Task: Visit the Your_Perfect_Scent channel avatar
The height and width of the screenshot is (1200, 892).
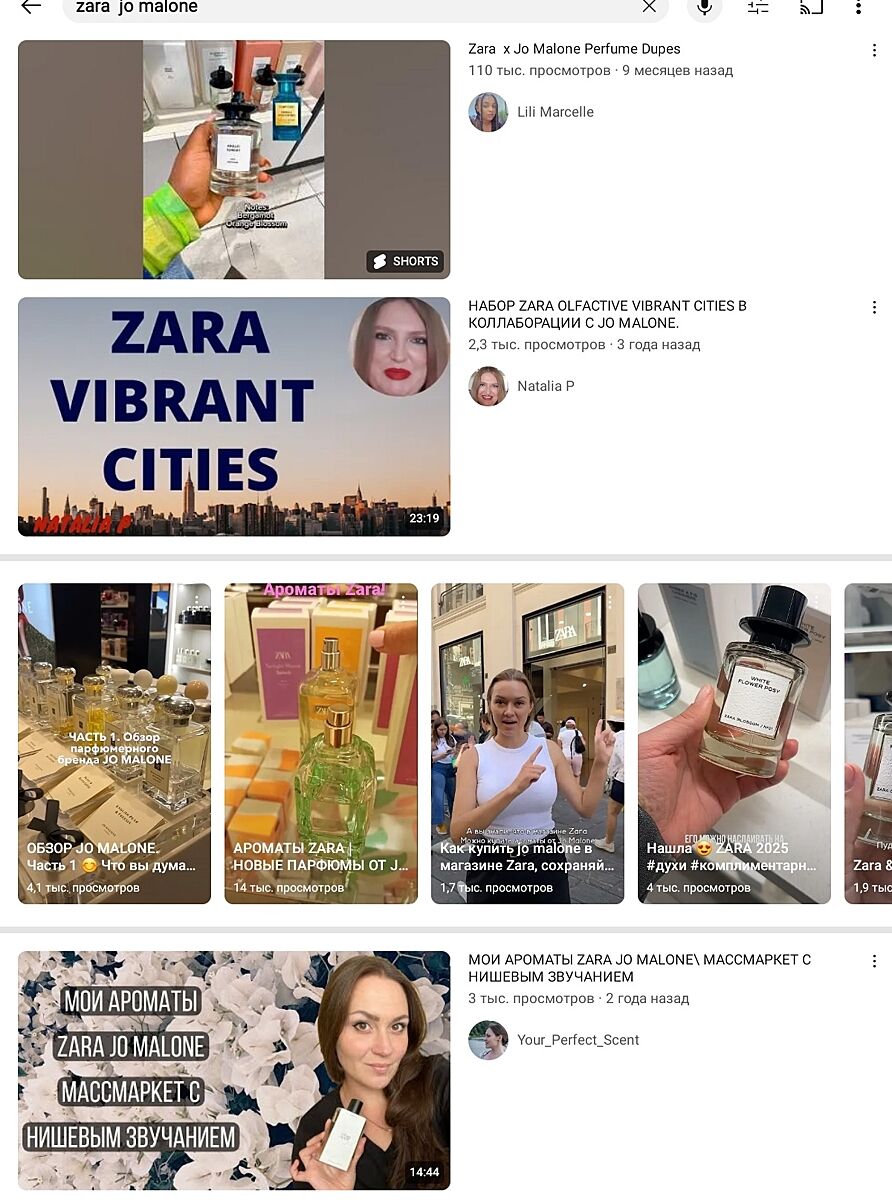Action: tap(488, 1040)
